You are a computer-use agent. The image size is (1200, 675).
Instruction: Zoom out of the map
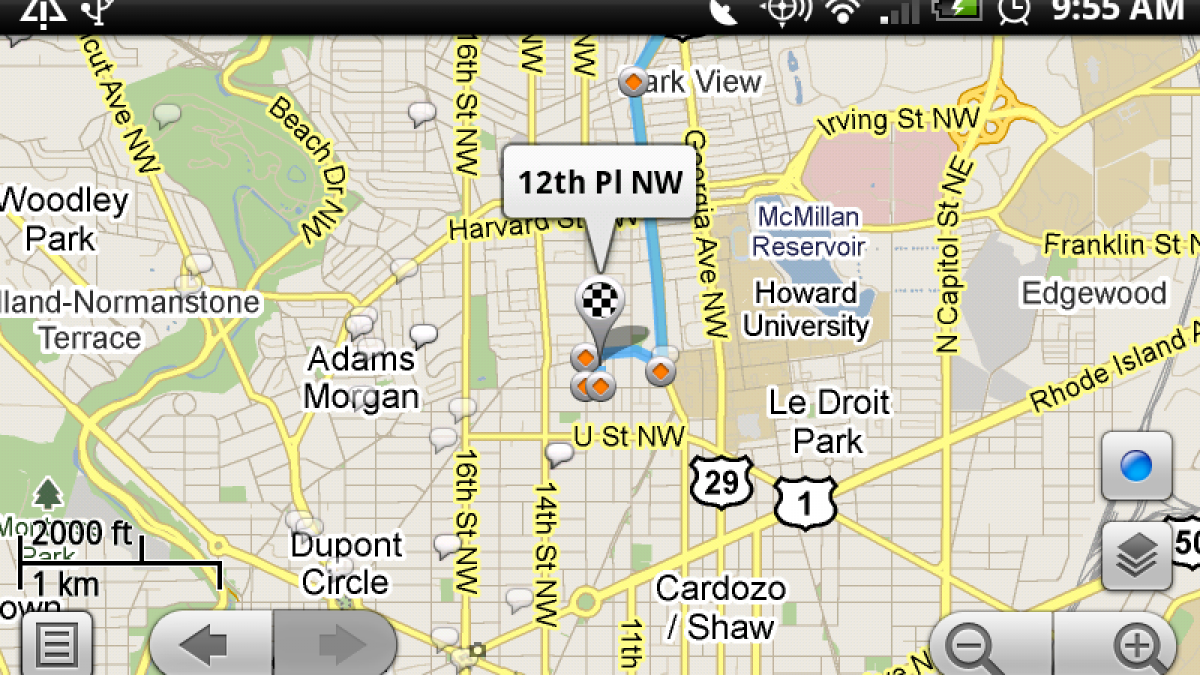[988, 647]
